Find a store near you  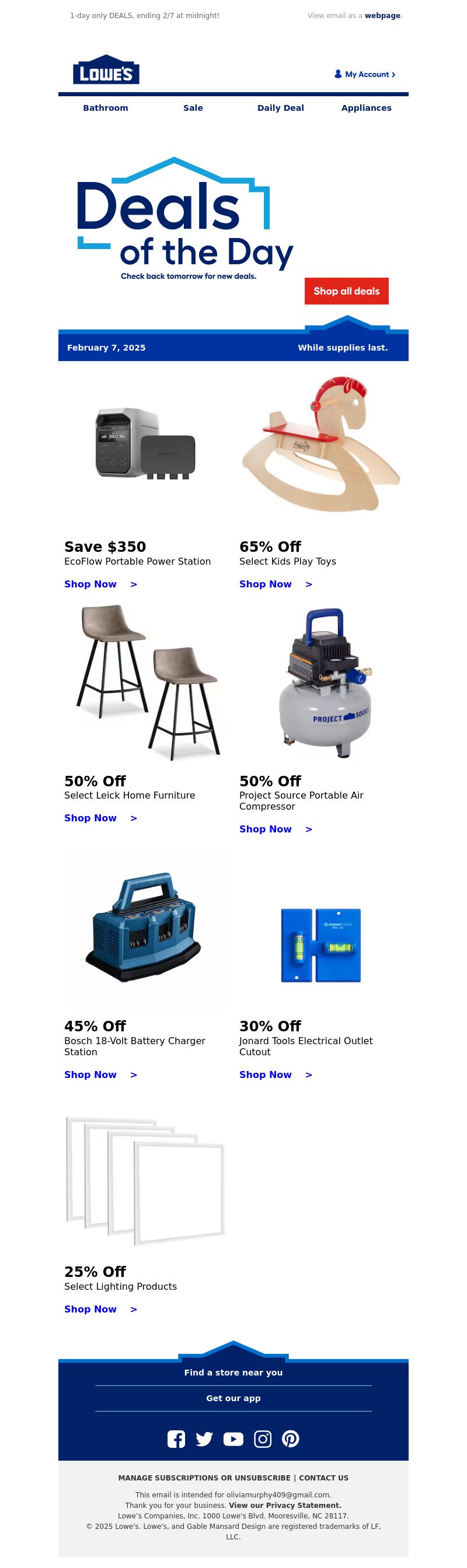click(233, 1372)
